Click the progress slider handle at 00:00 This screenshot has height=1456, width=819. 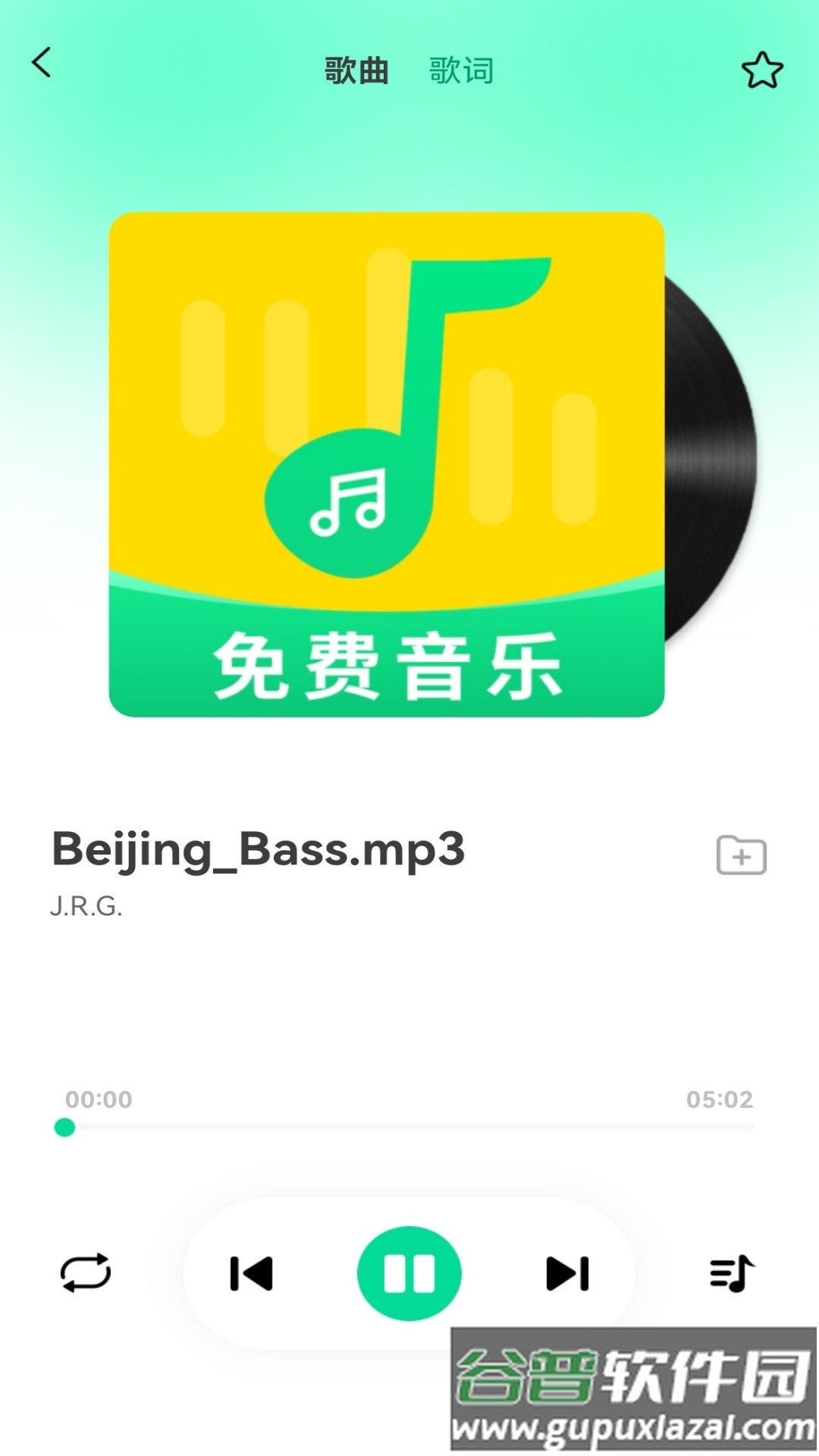tap(67, 1128)
